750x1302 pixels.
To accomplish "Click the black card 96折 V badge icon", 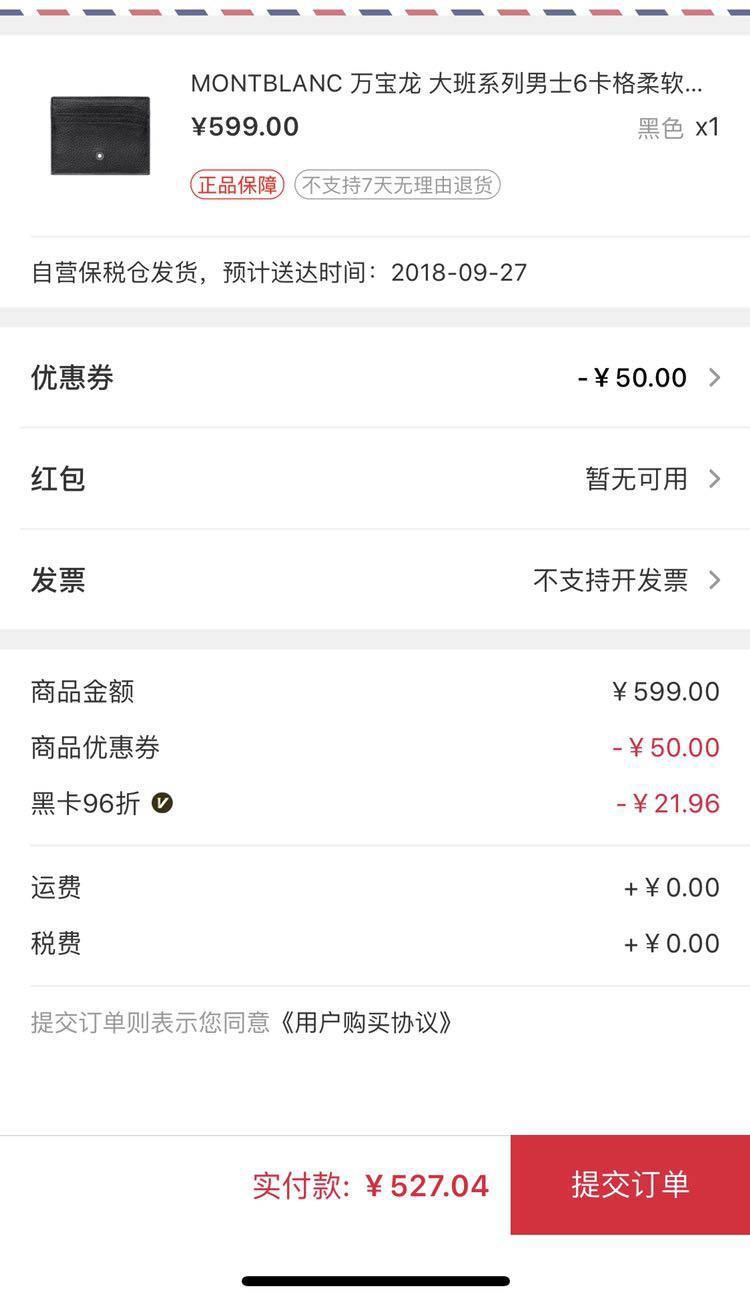I will (160, 802).
